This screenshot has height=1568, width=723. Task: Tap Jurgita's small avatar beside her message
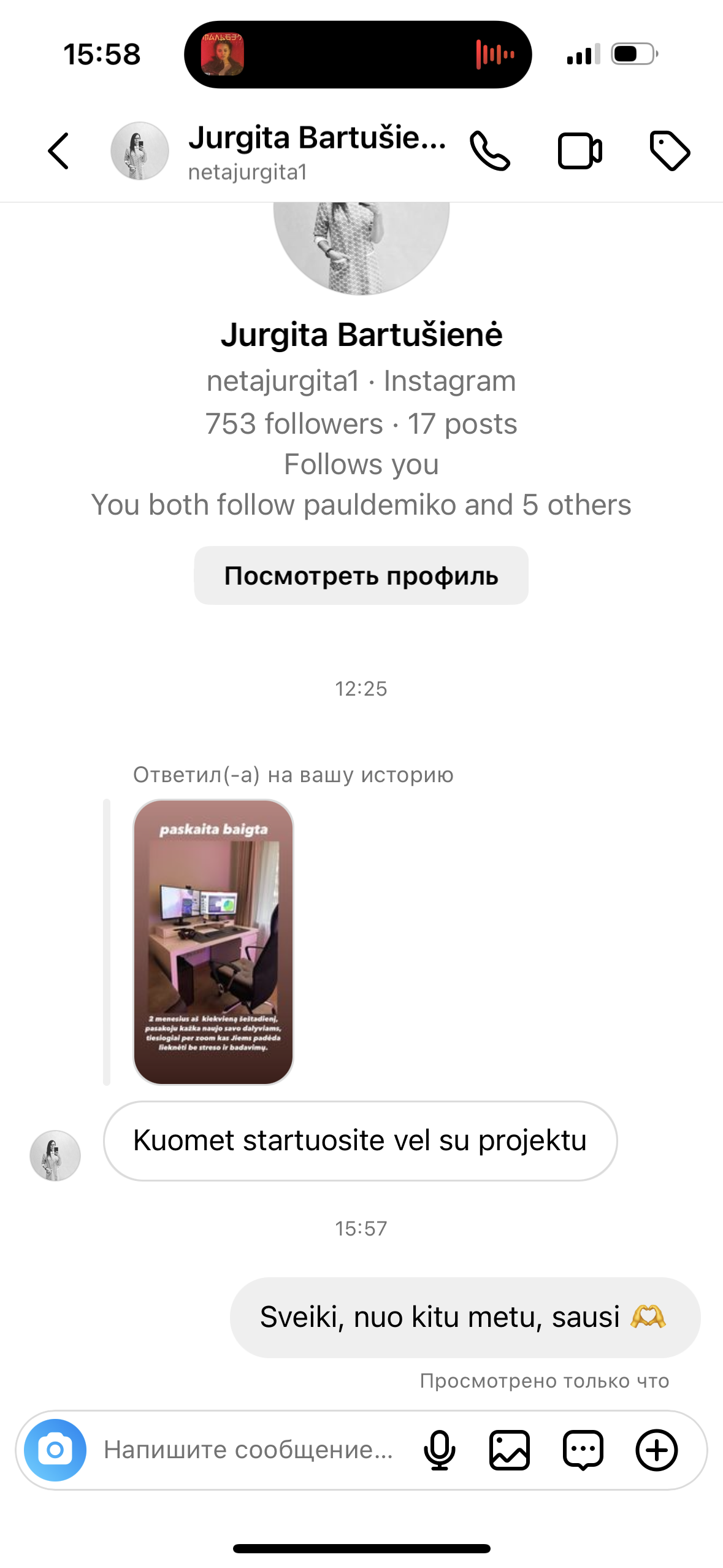pyautogui.click(x=55, y=1155)
